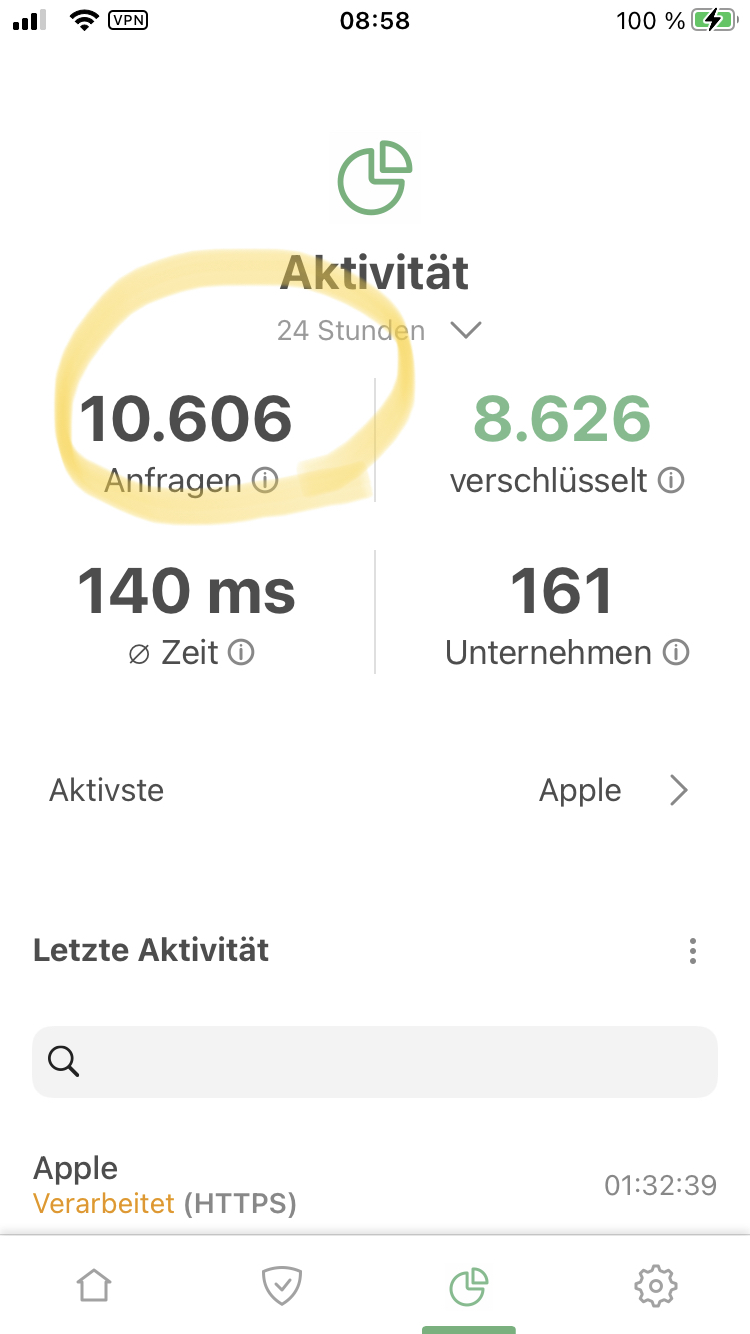Viewport: 750px width, 1334px height.
Task: Open the 24 Stunden time range dropdown
Action: click(x=378, y=330)
